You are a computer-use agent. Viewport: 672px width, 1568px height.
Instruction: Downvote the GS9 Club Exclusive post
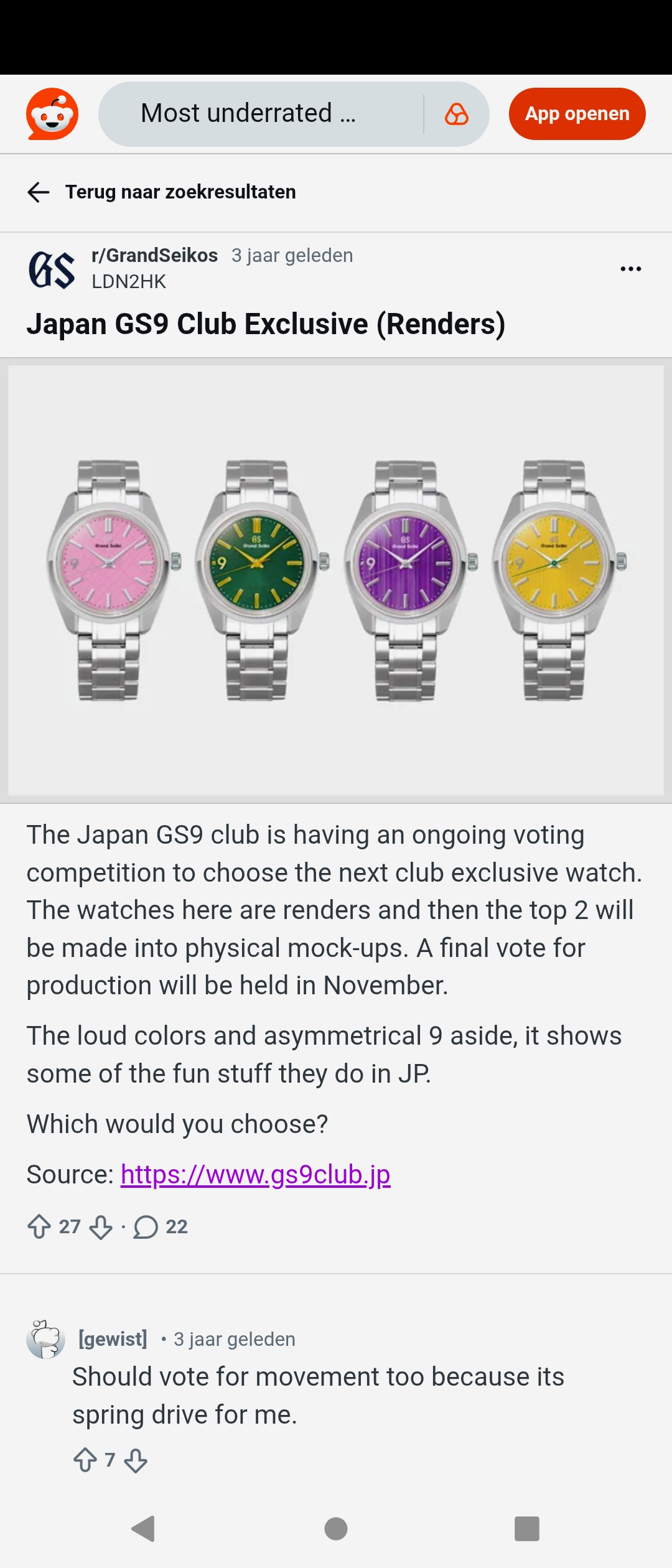[x=101, y=1228]
